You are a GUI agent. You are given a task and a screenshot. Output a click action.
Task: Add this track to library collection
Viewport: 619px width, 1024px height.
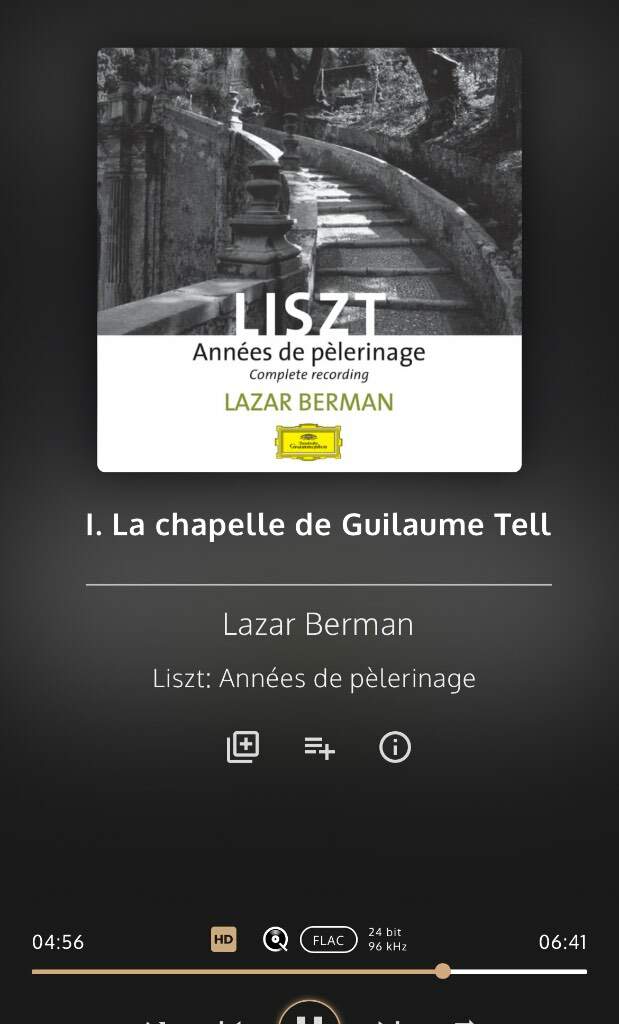(x=243, y=747)
